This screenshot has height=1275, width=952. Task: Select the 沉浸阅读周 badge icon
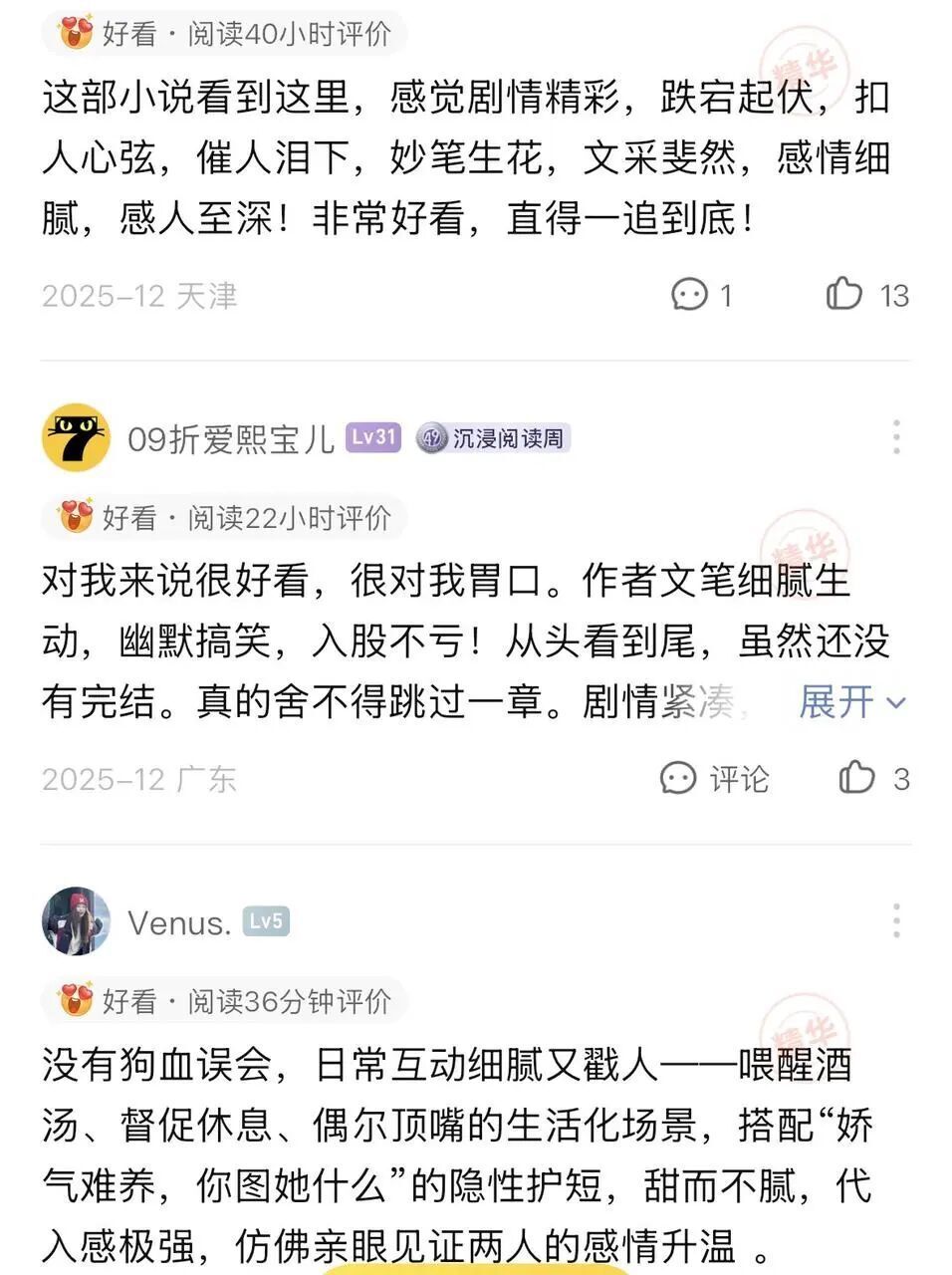430,438
